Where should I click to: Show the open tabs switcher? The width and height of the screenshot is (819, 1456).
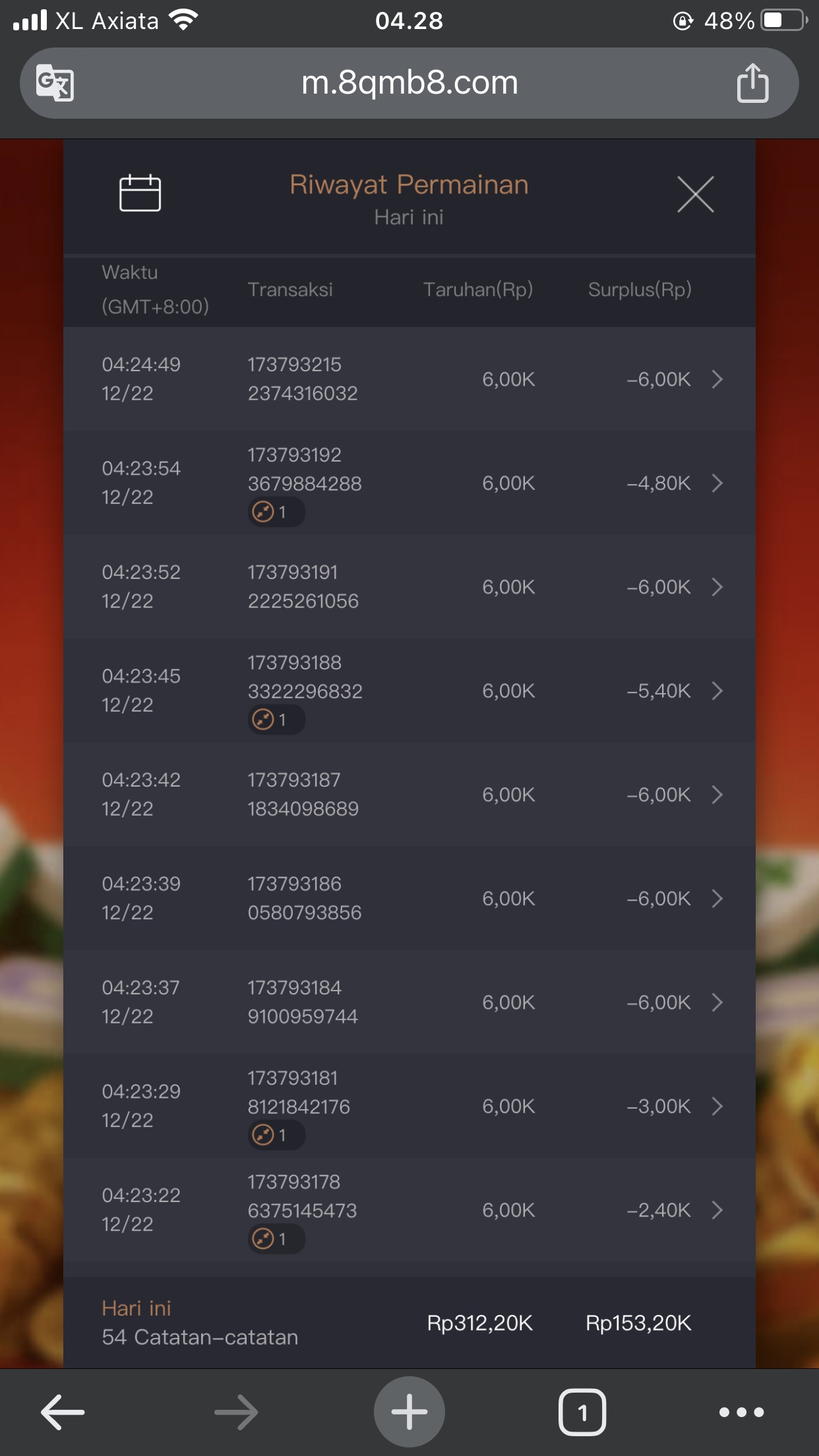tap(582, 1412)
